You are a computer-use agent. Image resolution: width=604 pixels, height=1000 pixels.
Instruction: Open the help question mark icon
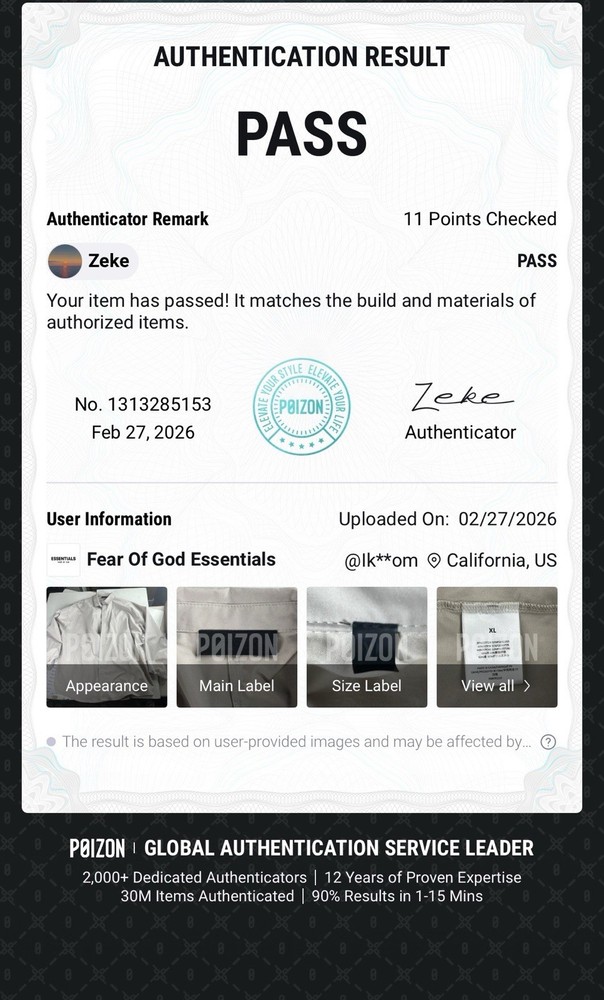[x=548, y=742]
